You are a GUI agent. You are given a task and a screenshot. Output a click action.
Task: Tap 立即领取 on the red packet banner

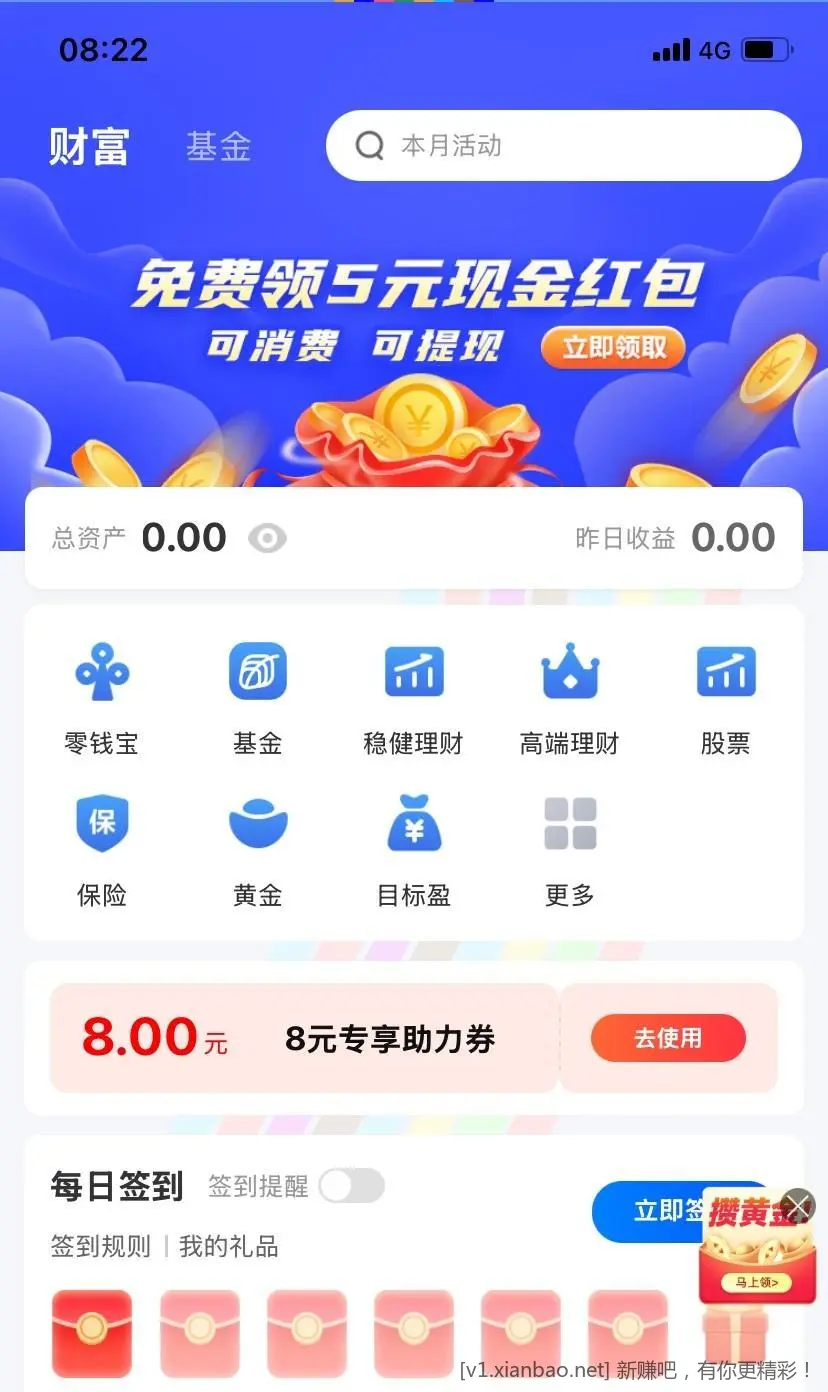(613, 347)
